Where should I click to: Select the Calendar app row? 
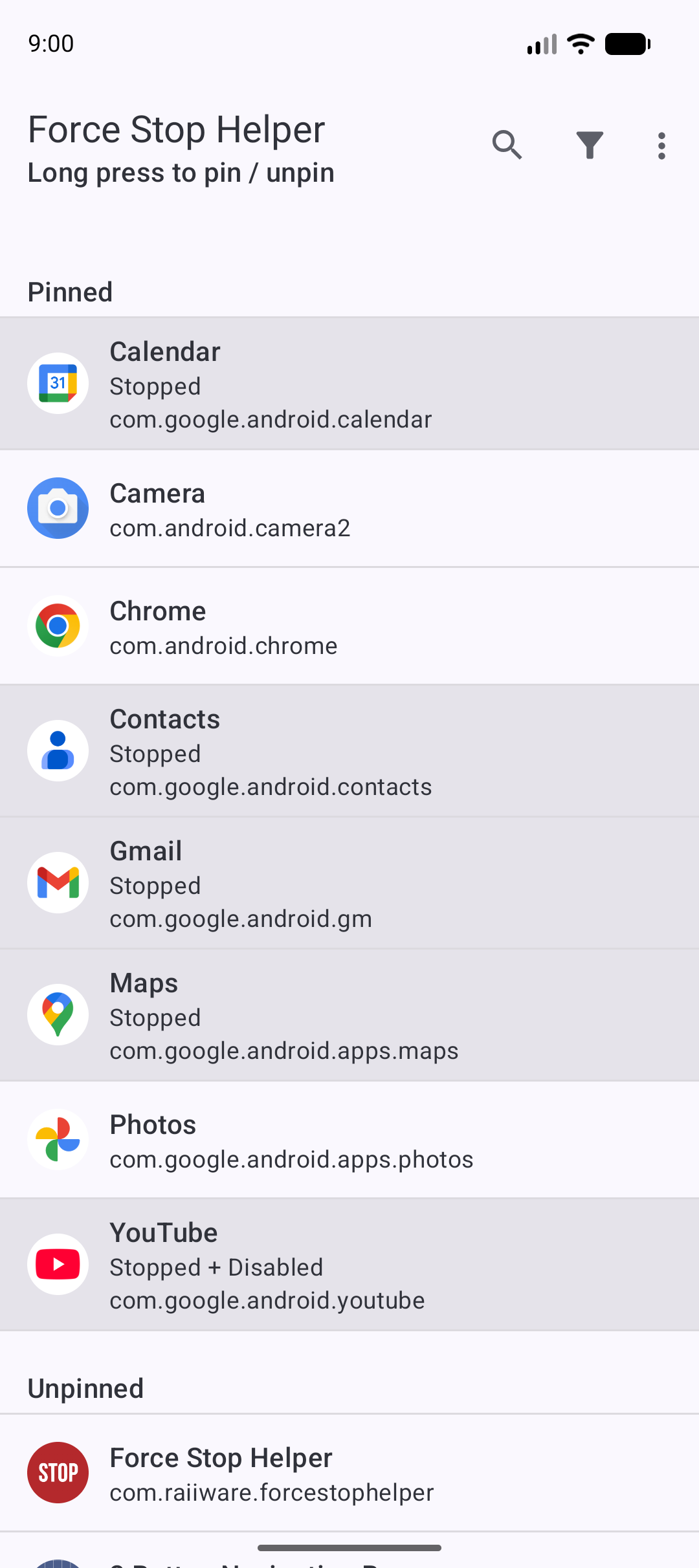coord(349,384)
